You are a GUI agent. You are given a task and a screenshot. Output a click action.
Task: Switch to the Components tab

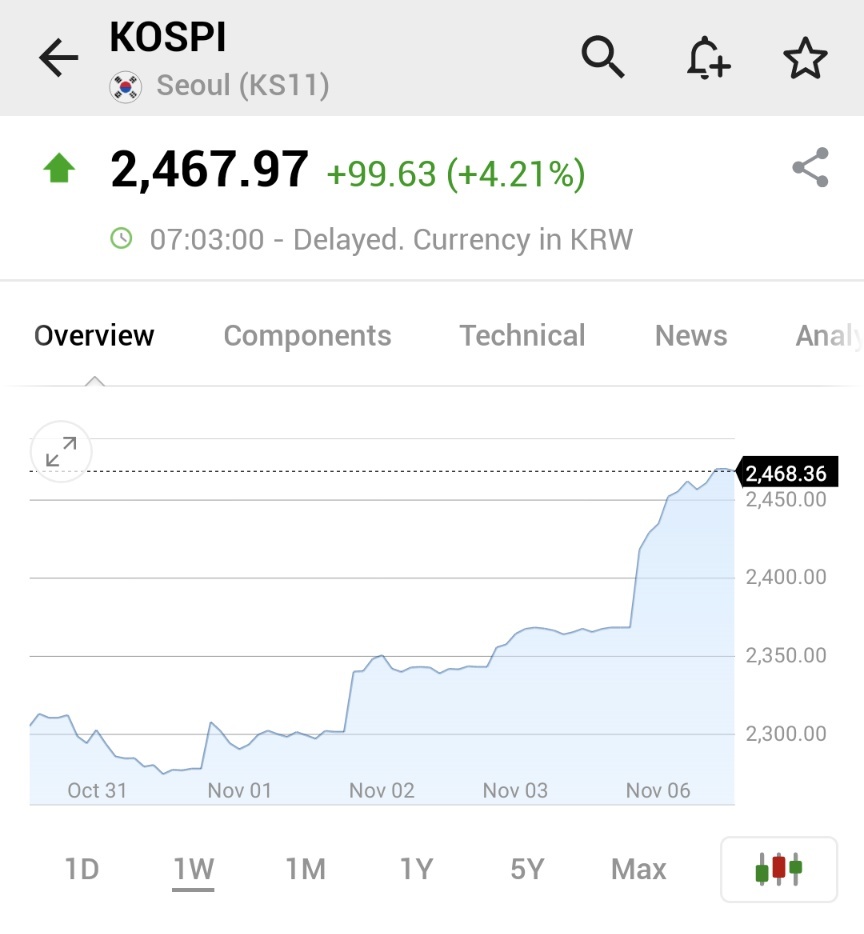coord(307,336)
